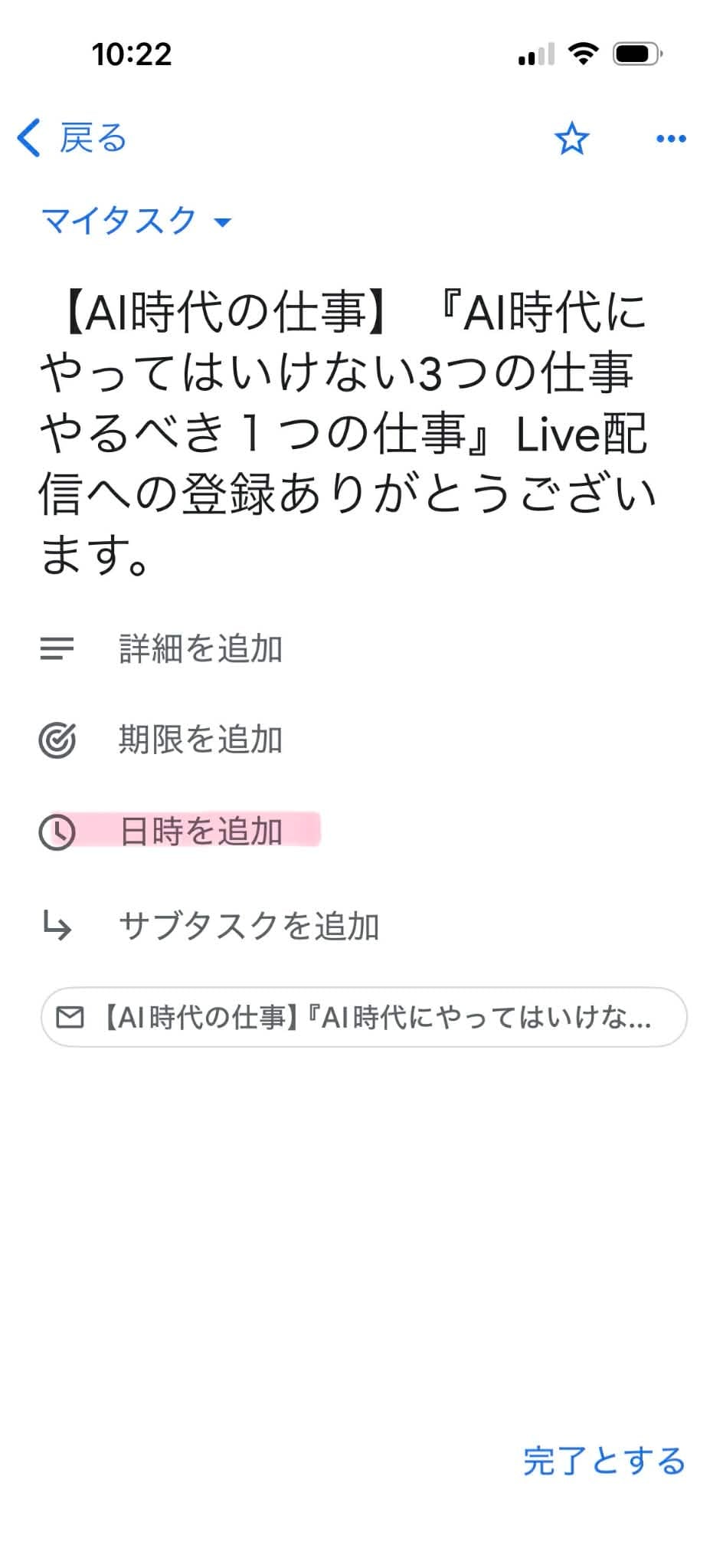The height and width of the screenshot is (1568, 723).
Task: Add details via 詳細を追加
Action: [201, 648]
